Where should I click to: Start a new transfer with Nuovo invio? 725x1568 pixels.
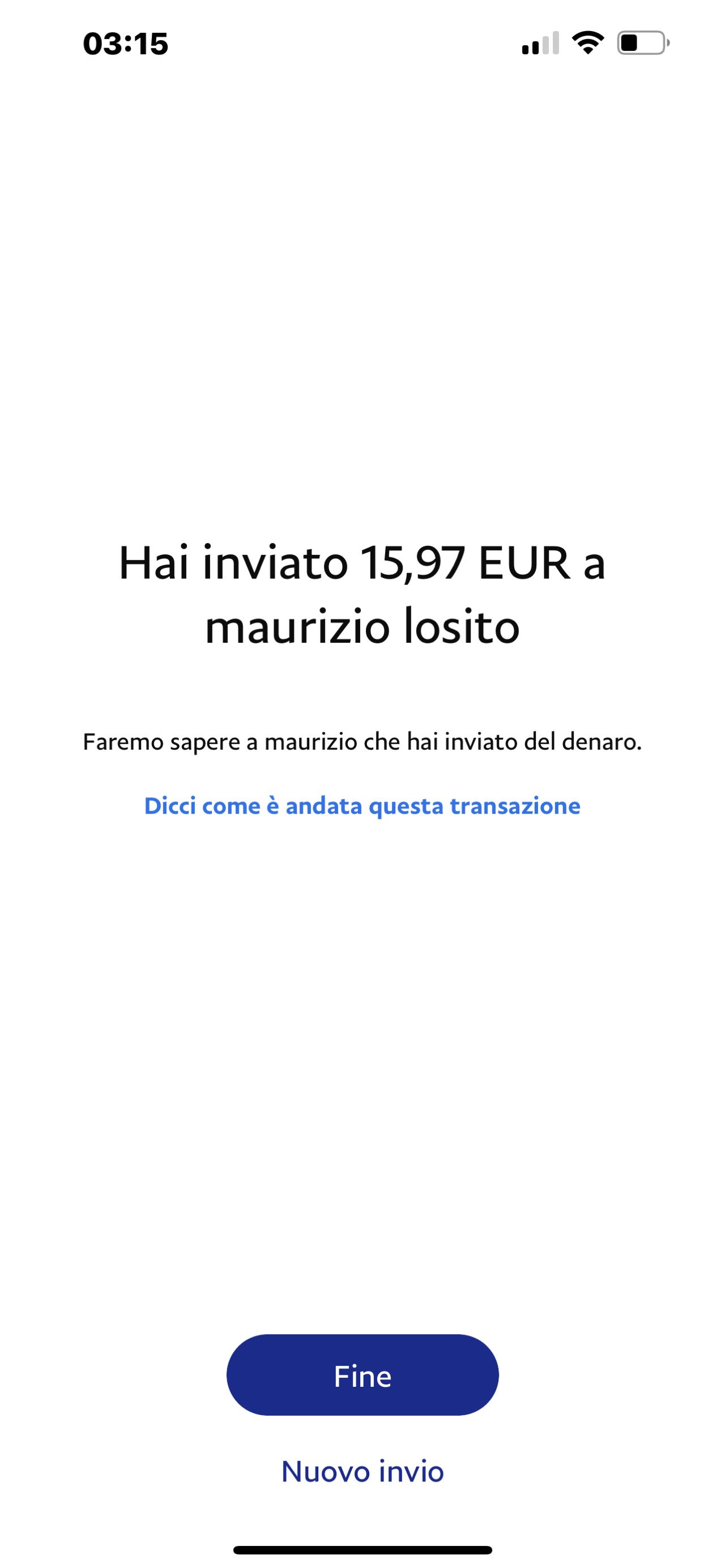pyautogui.click(x=362, y=1471)
